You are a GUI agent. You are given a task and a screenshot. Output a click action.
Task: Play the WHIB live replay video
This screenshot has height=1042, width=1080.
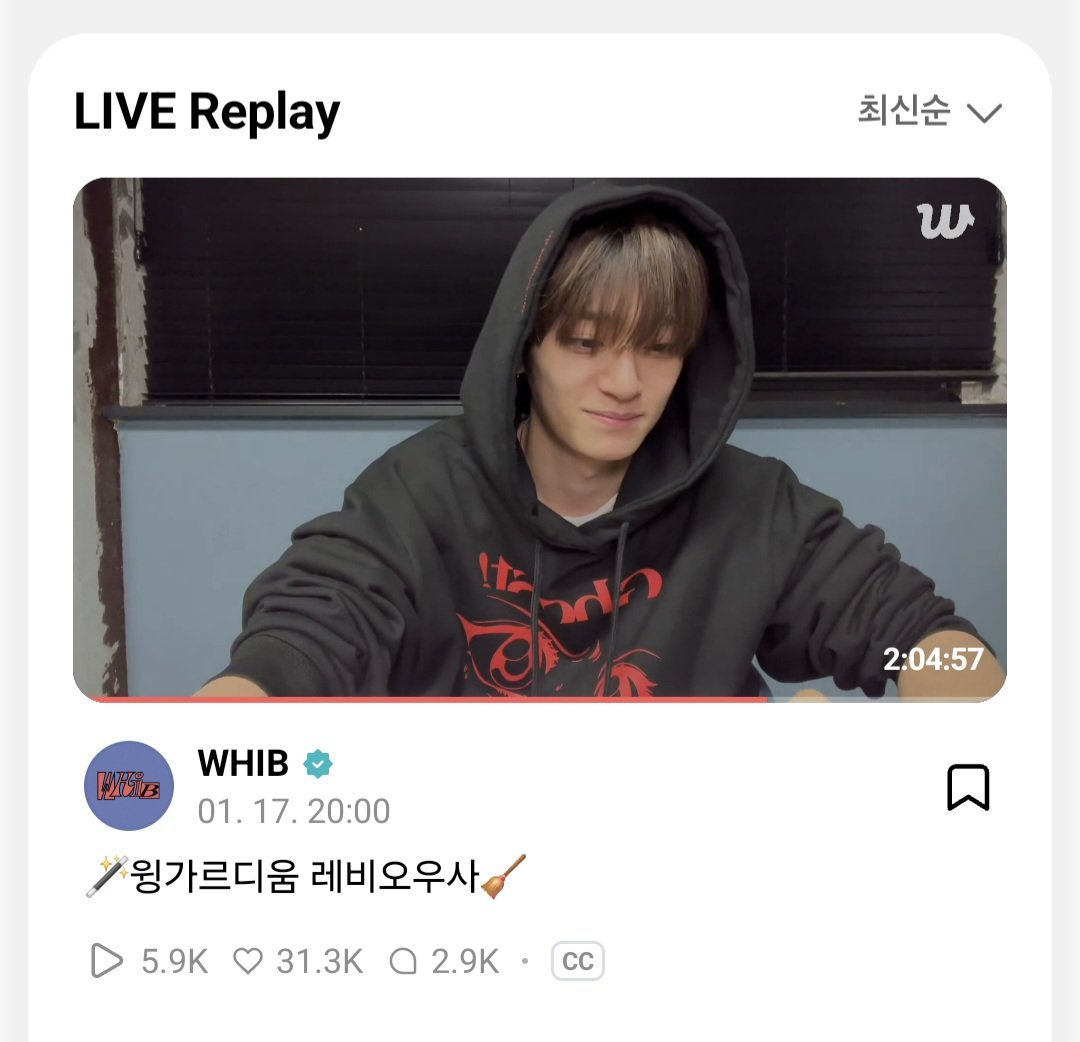click(540, 438)
